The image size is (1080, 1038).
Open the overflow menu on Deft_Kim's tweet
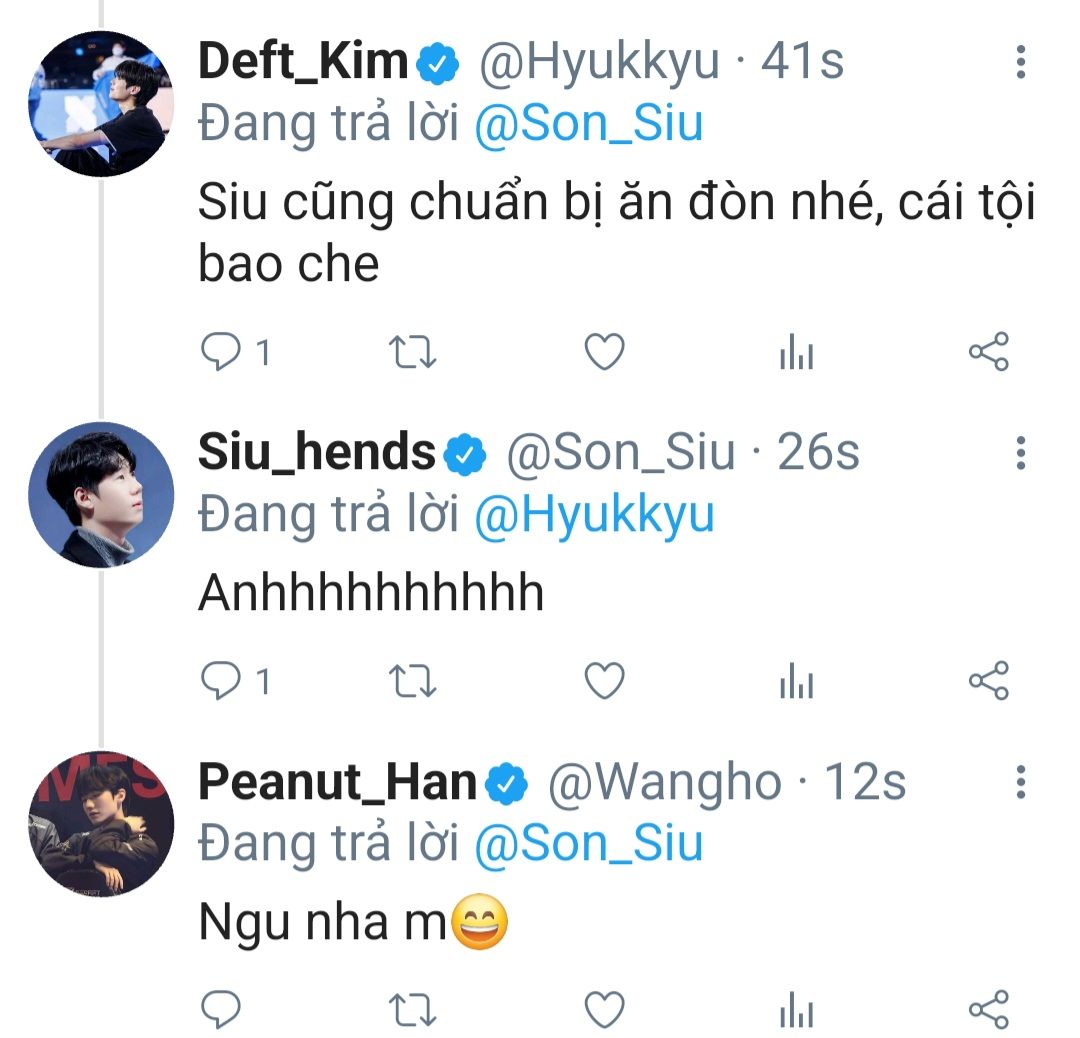pyautogui.click(x=1021, y=62)
